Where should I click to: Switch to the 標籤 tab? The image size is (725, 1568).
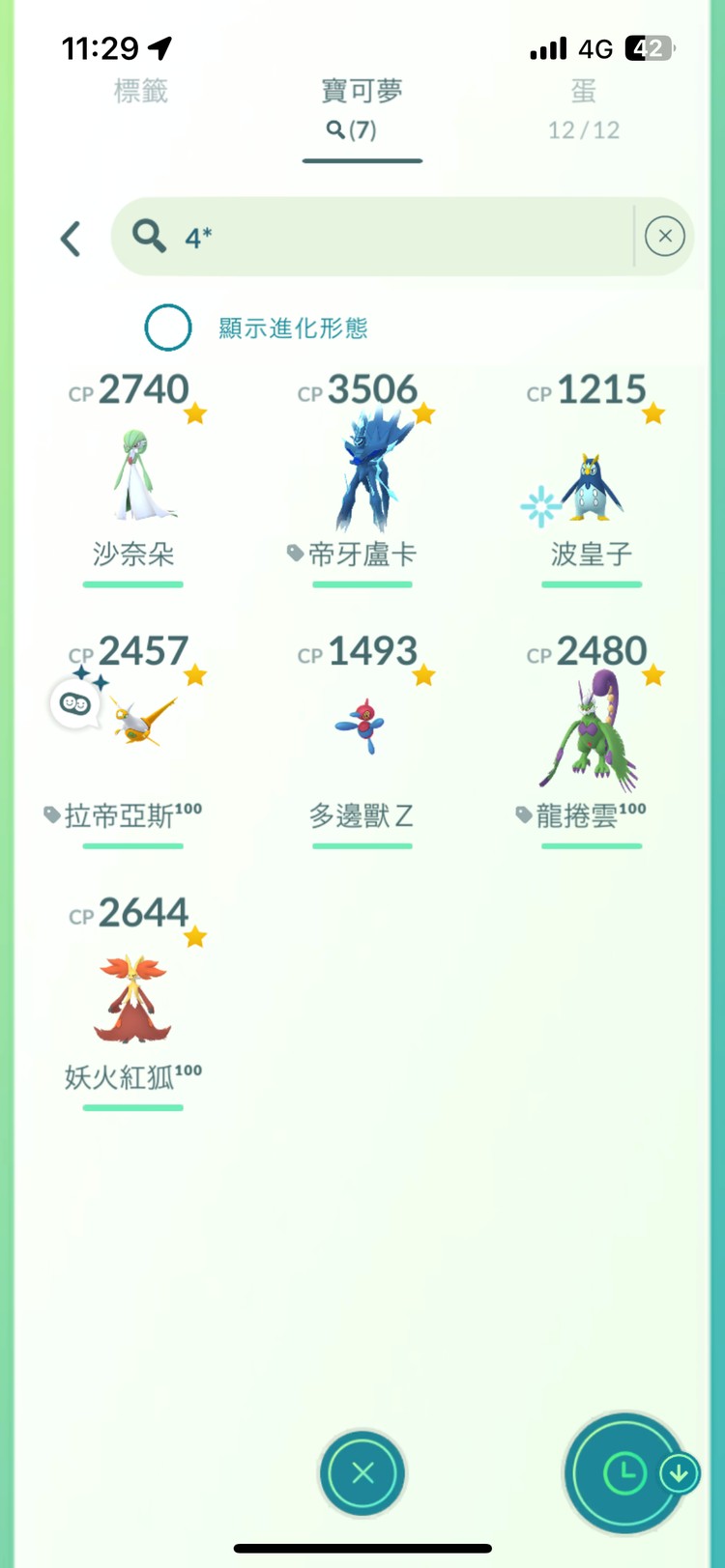(x=141, y=92)
